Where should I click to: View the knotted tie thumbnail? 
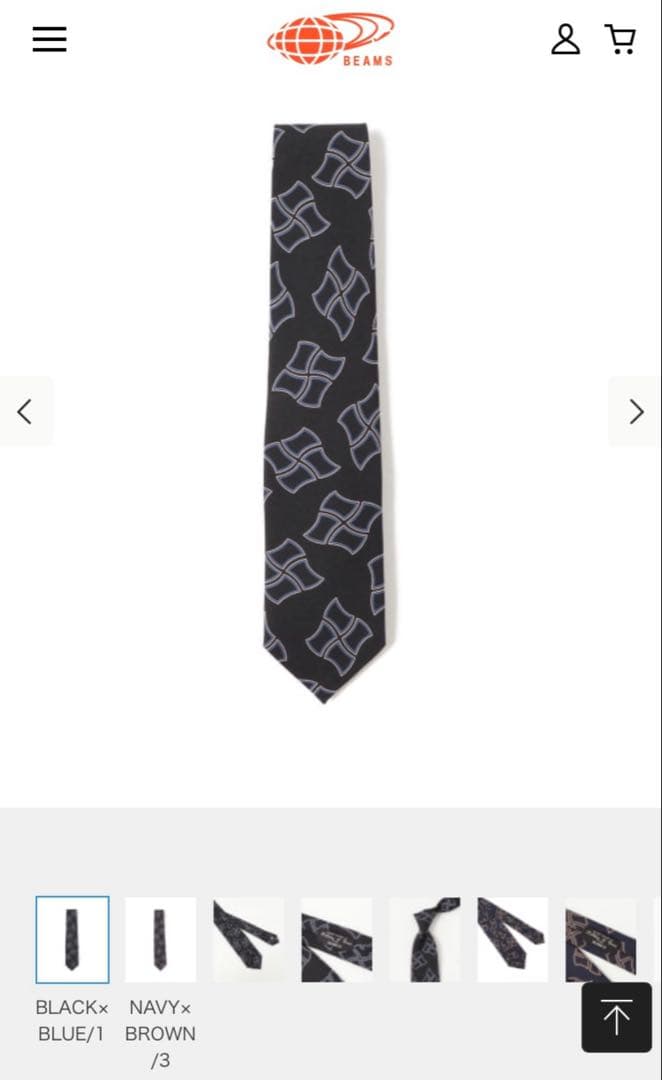(424, 940)
